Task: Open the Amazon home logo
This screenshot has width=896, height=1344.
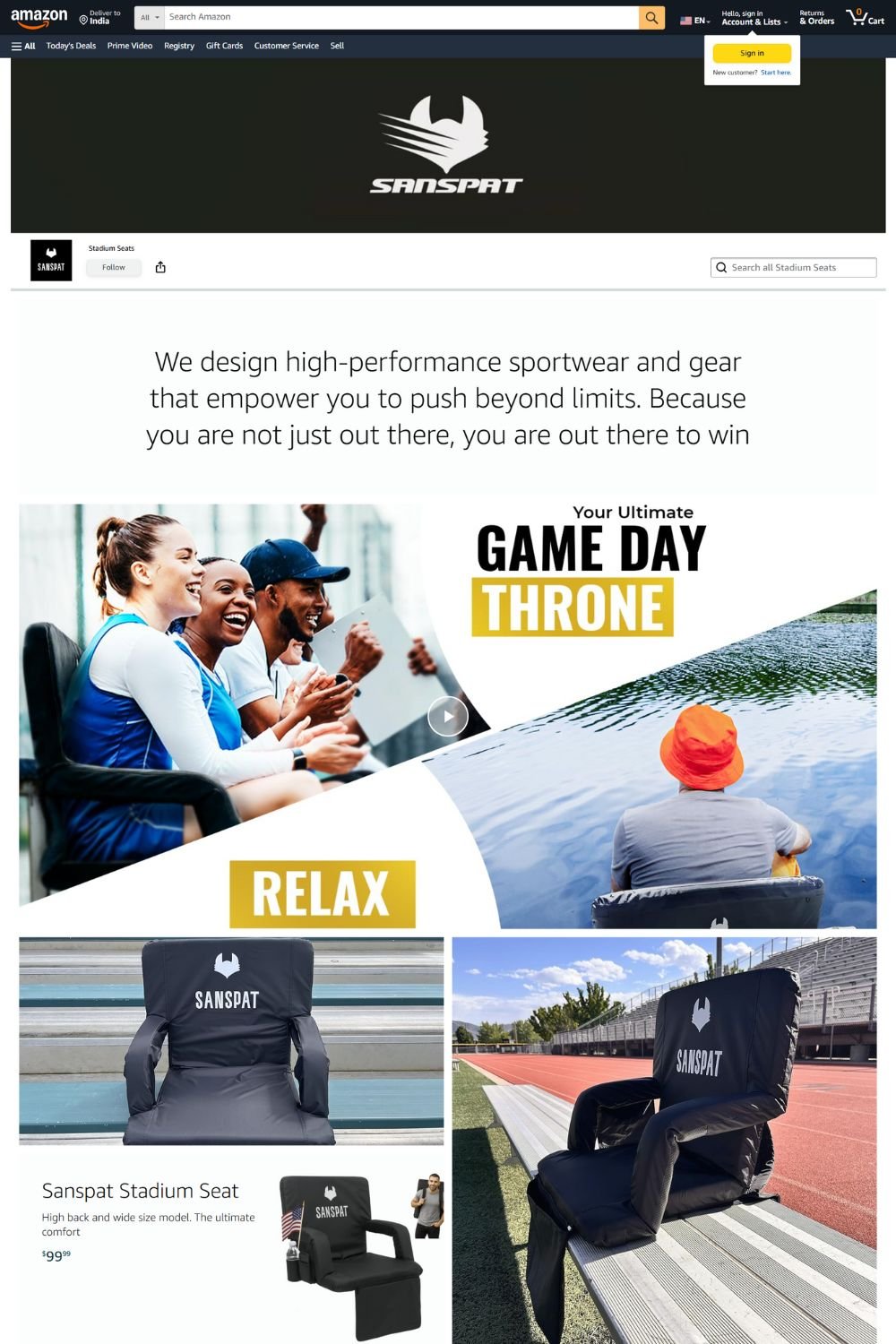Action: point(39,17)
